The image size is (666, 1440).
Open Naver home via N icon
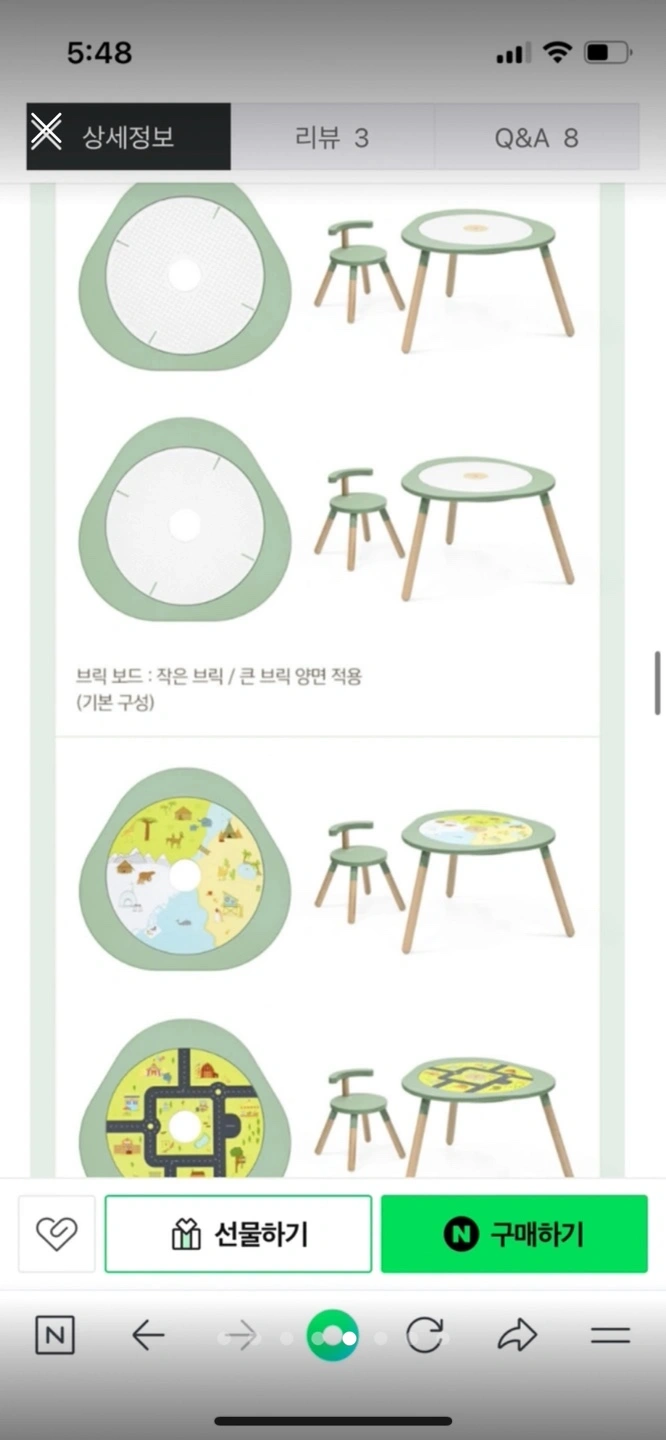55,1335
